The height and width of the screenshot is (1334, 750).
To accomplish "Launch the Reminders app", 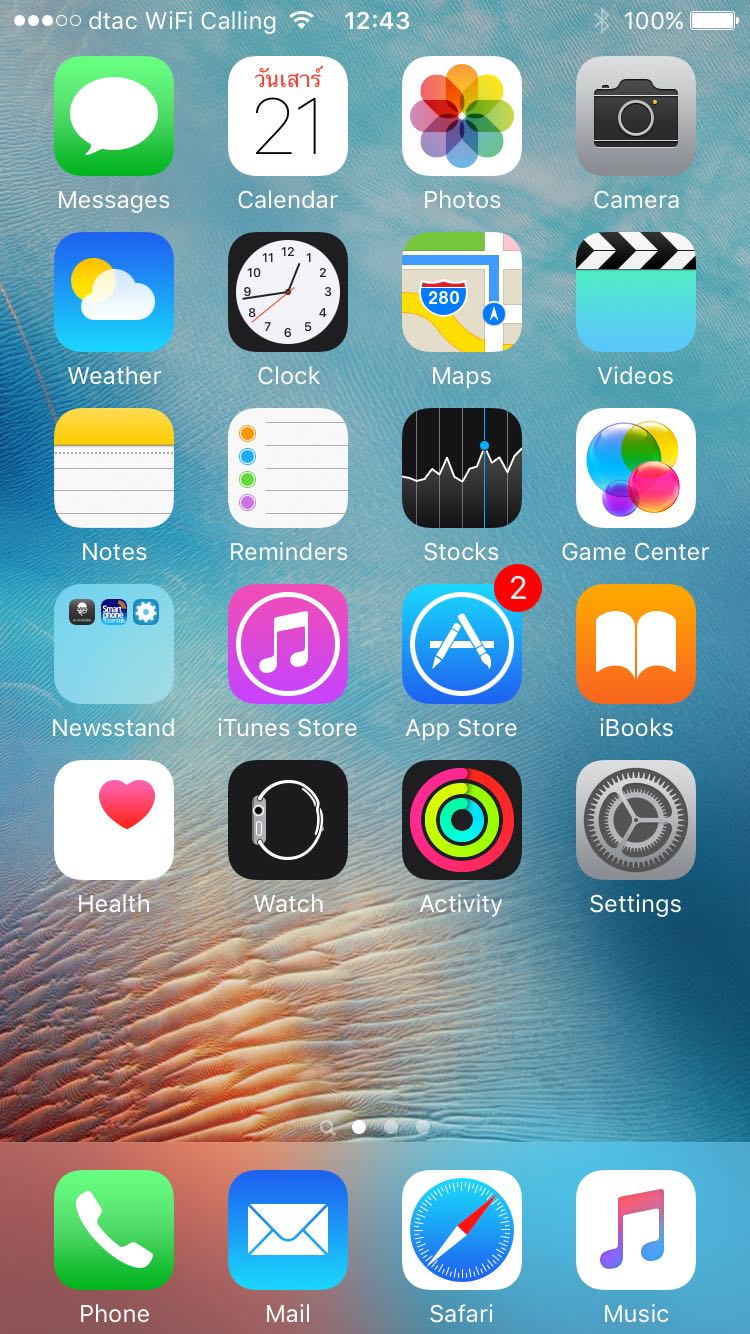I will point(288,468).
